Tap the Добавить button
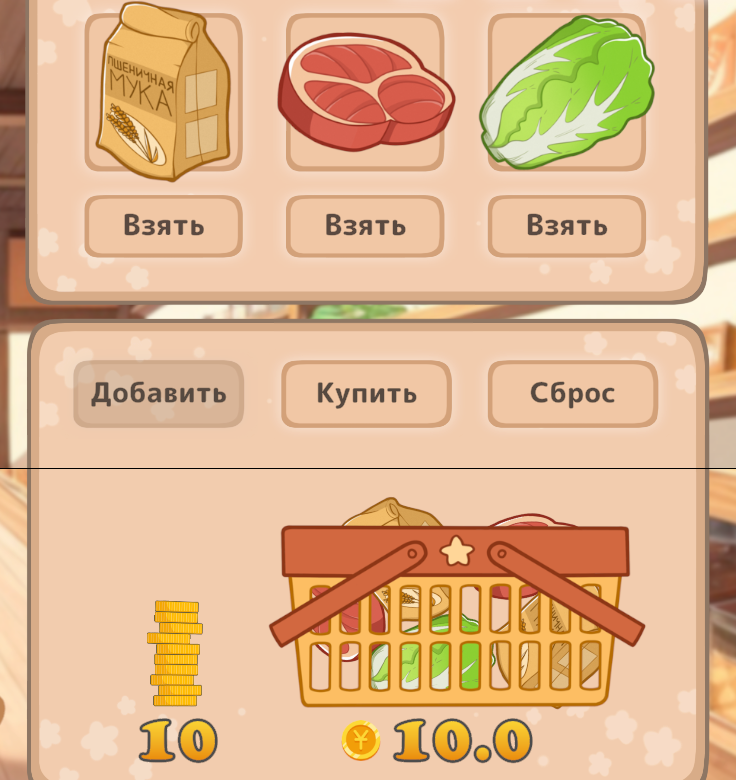Screen dimensions: 736x780 (159, 394)
